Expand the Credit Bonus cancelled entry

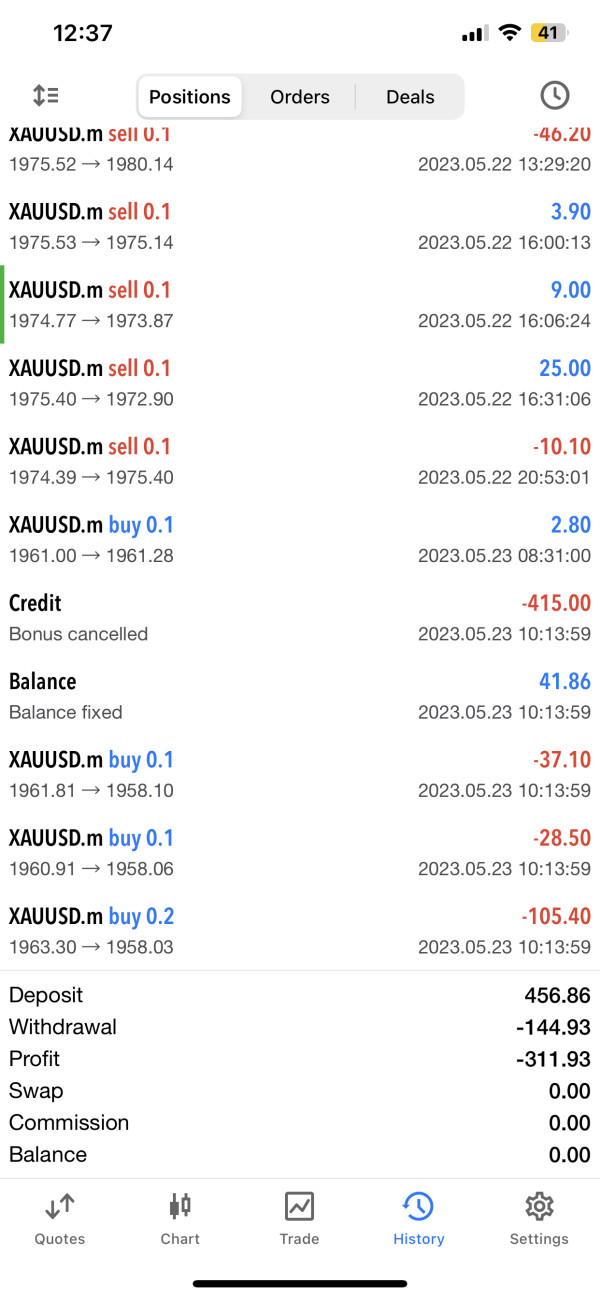[300, 618]
